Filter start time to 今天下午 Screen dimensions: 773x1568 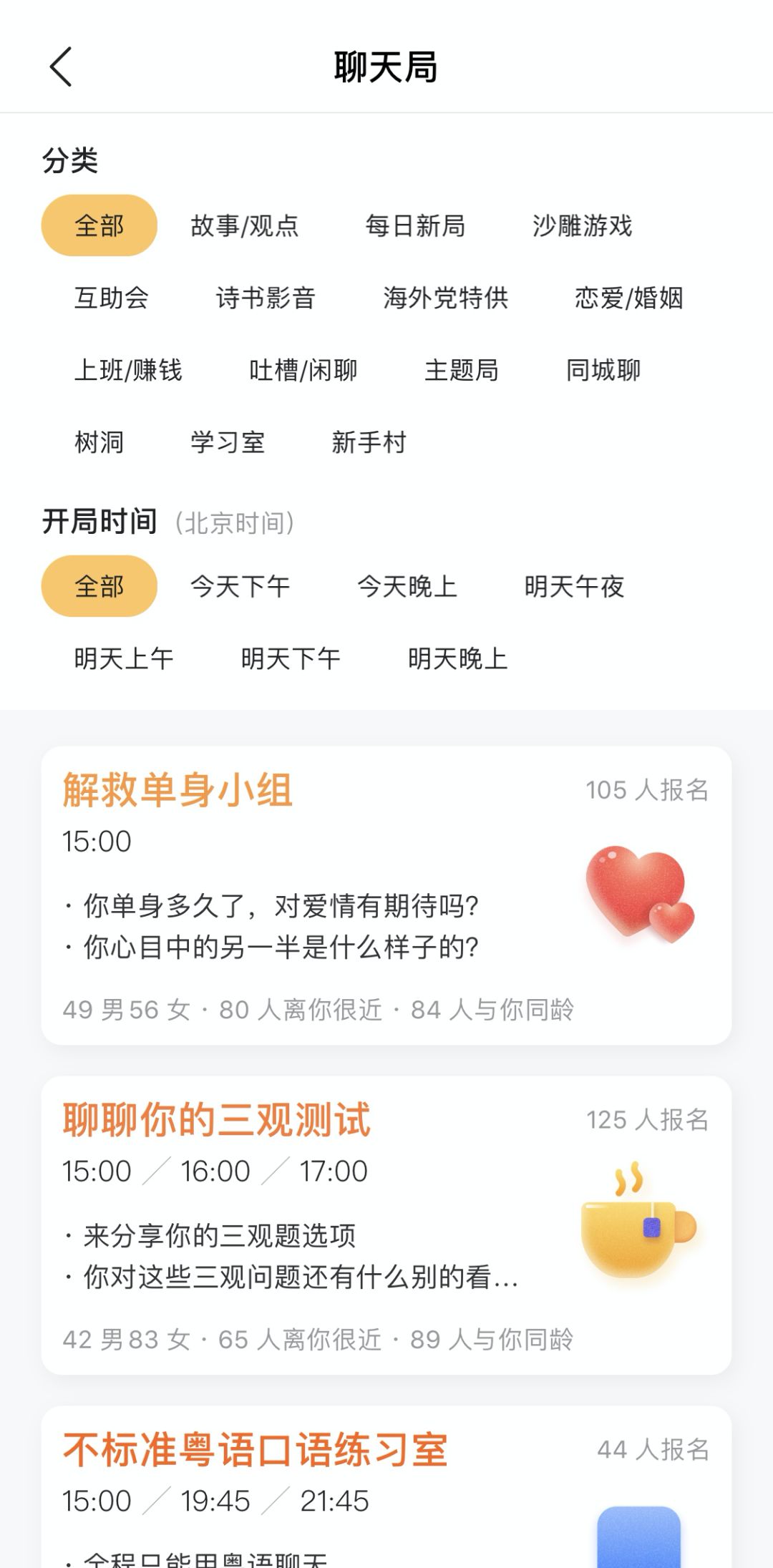click(240, 587)
